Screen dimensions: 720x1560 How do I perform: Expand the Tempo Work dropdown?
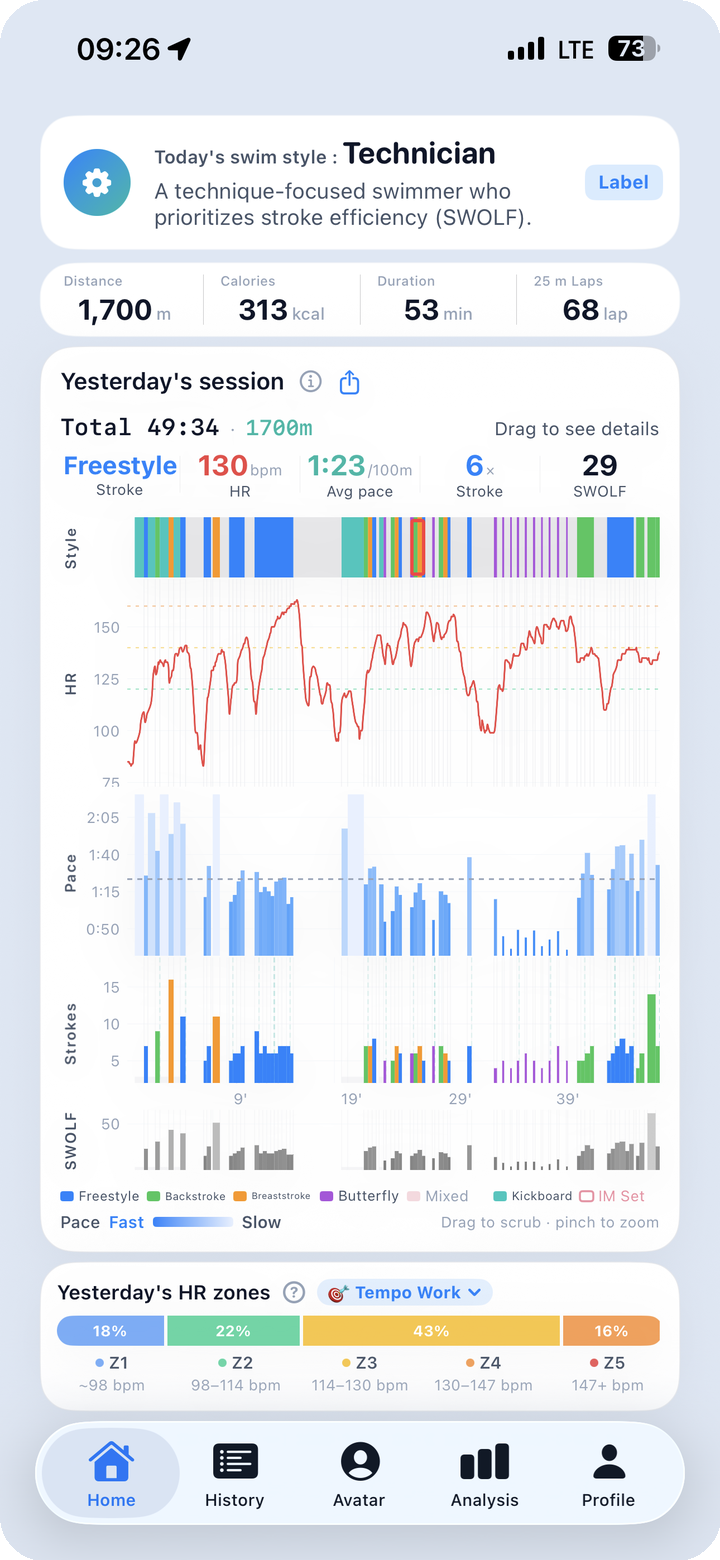click(405, 1292)
